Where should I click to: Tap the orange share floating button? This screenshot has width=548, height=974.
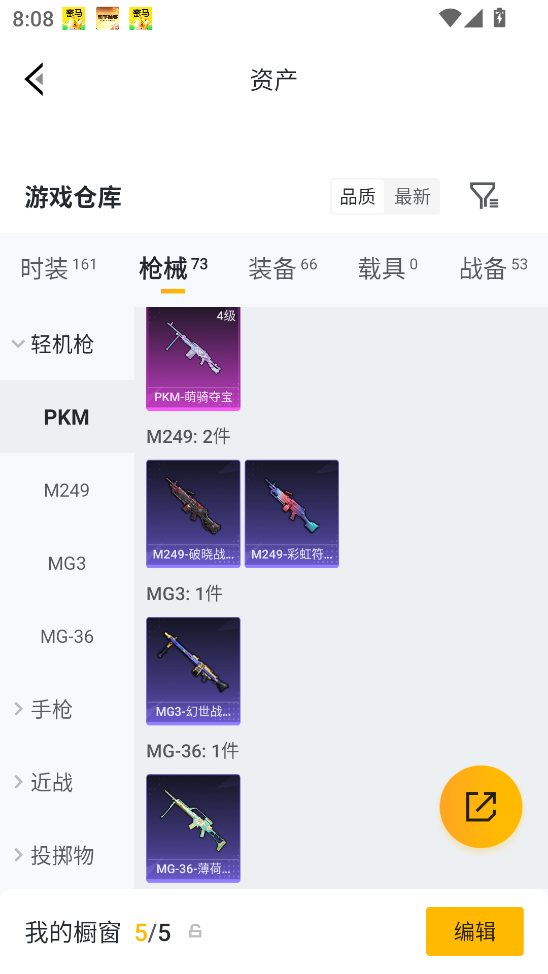click(481, 806)
